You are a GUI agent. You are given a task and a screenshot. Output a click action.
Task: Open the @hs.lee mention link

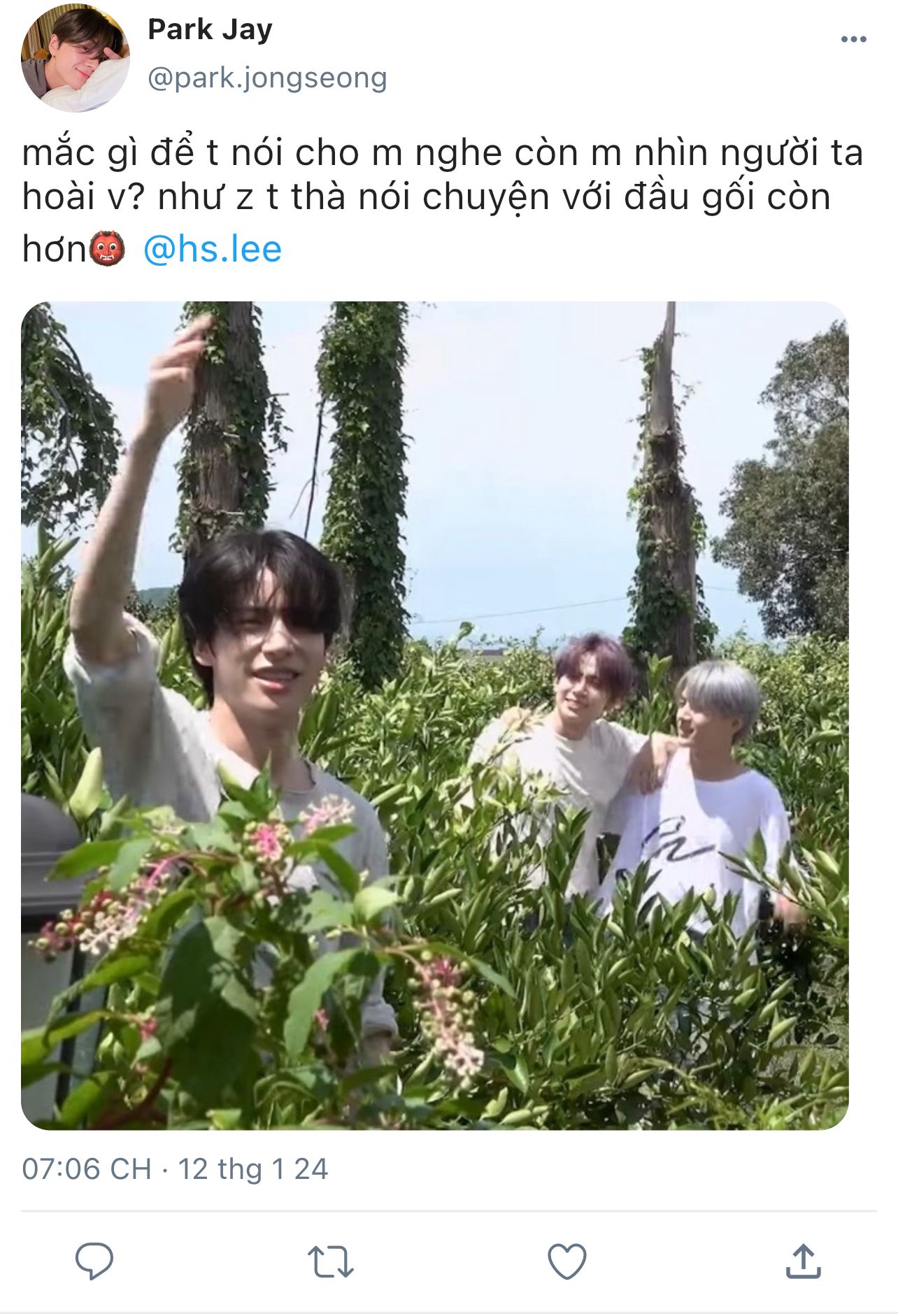tap(213, 250)
